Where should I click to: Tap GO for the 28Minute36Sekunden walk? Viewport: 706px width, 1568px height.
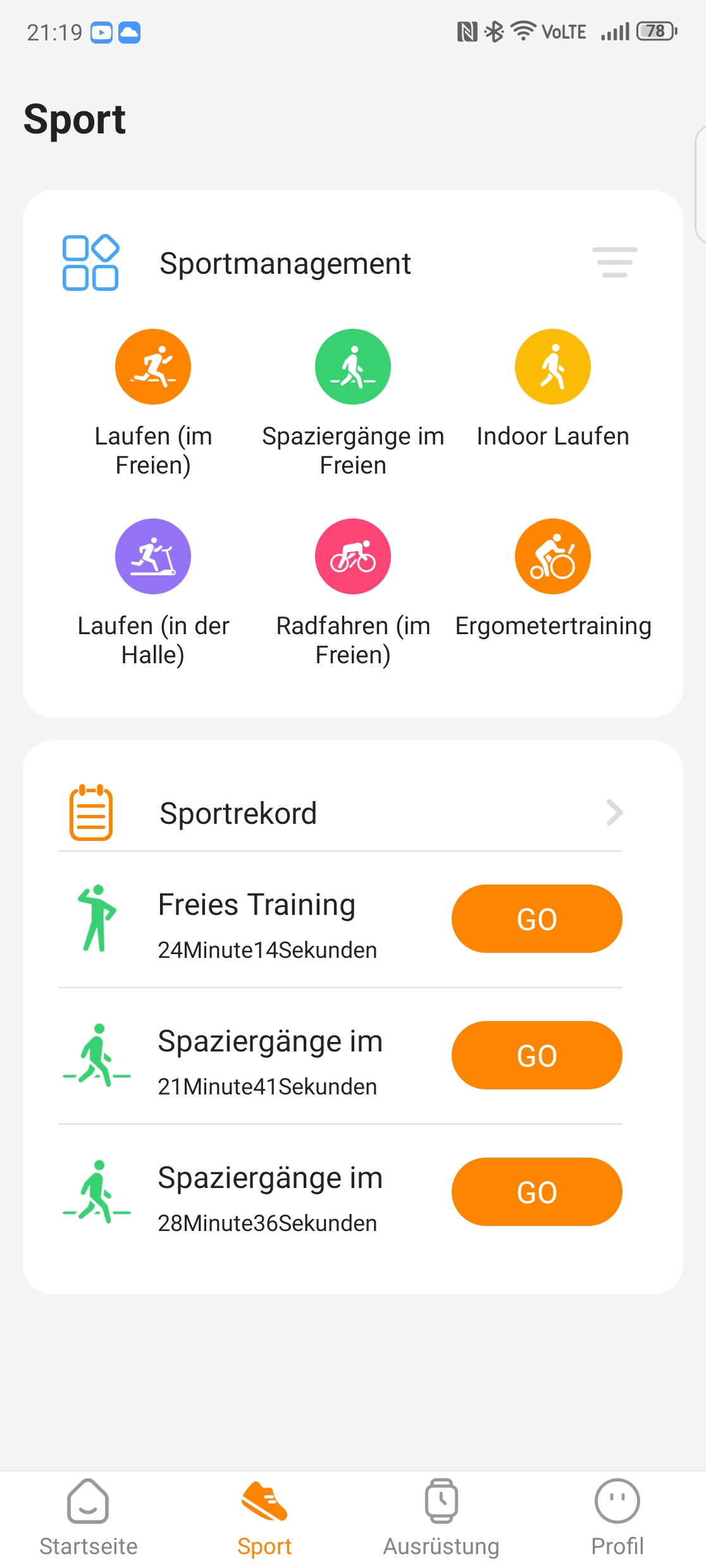[536, 1192]
